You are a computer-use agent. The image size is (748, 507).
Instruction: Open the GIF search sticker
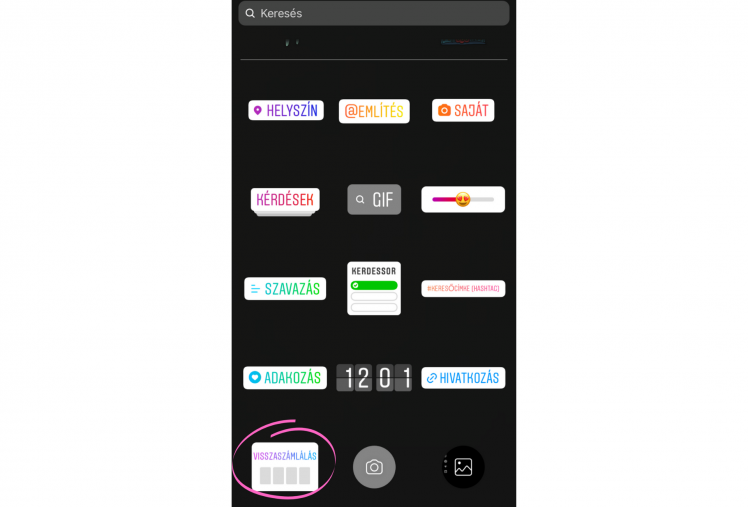[374, 199]
